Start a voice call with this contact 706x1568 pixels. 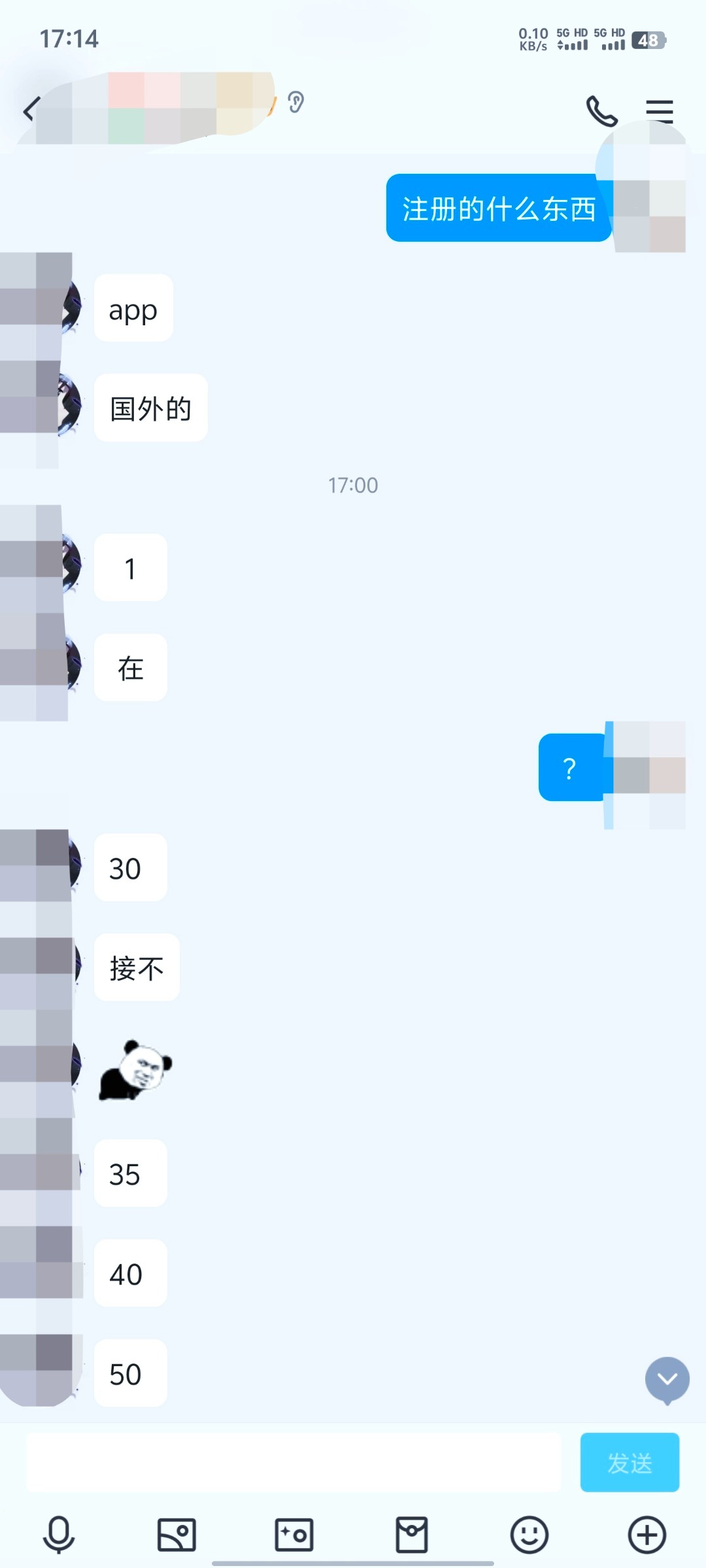(x=601, y=111)
